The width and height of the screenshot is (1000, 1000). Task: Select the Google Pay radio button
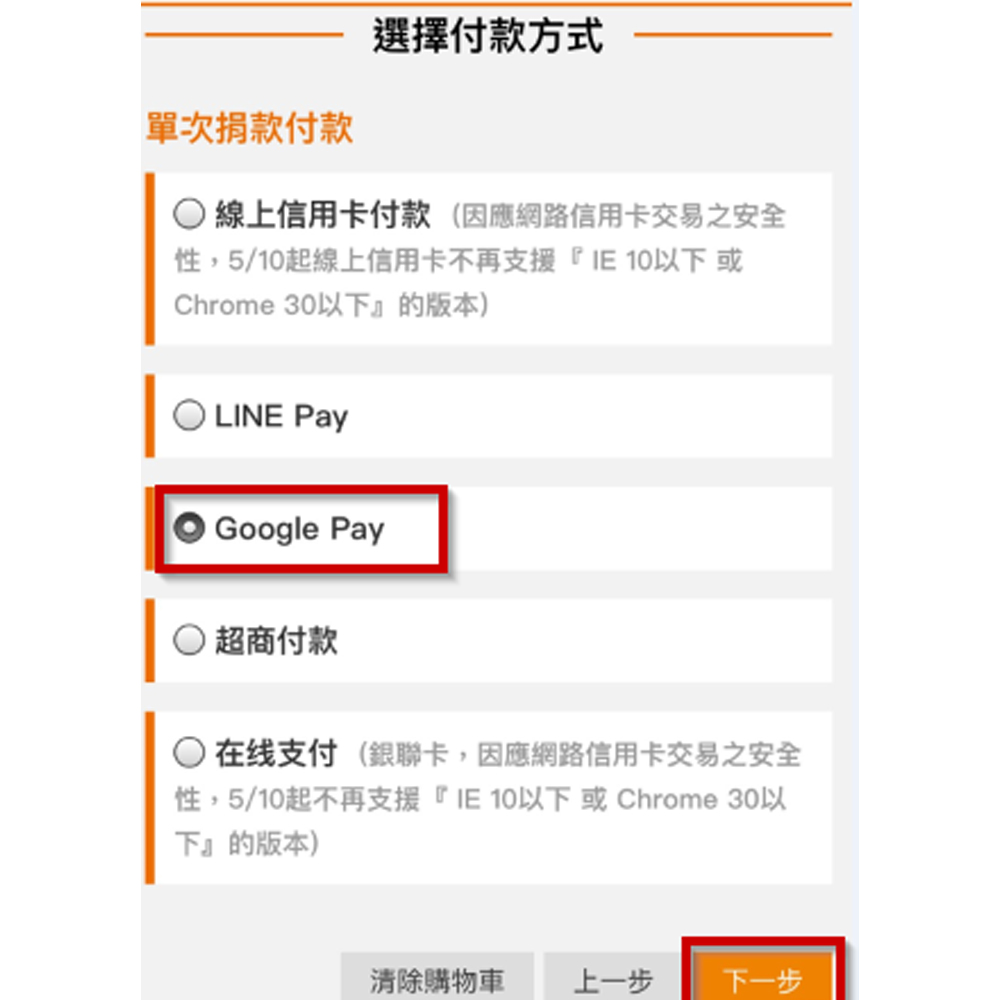click(x=189, y=529)
